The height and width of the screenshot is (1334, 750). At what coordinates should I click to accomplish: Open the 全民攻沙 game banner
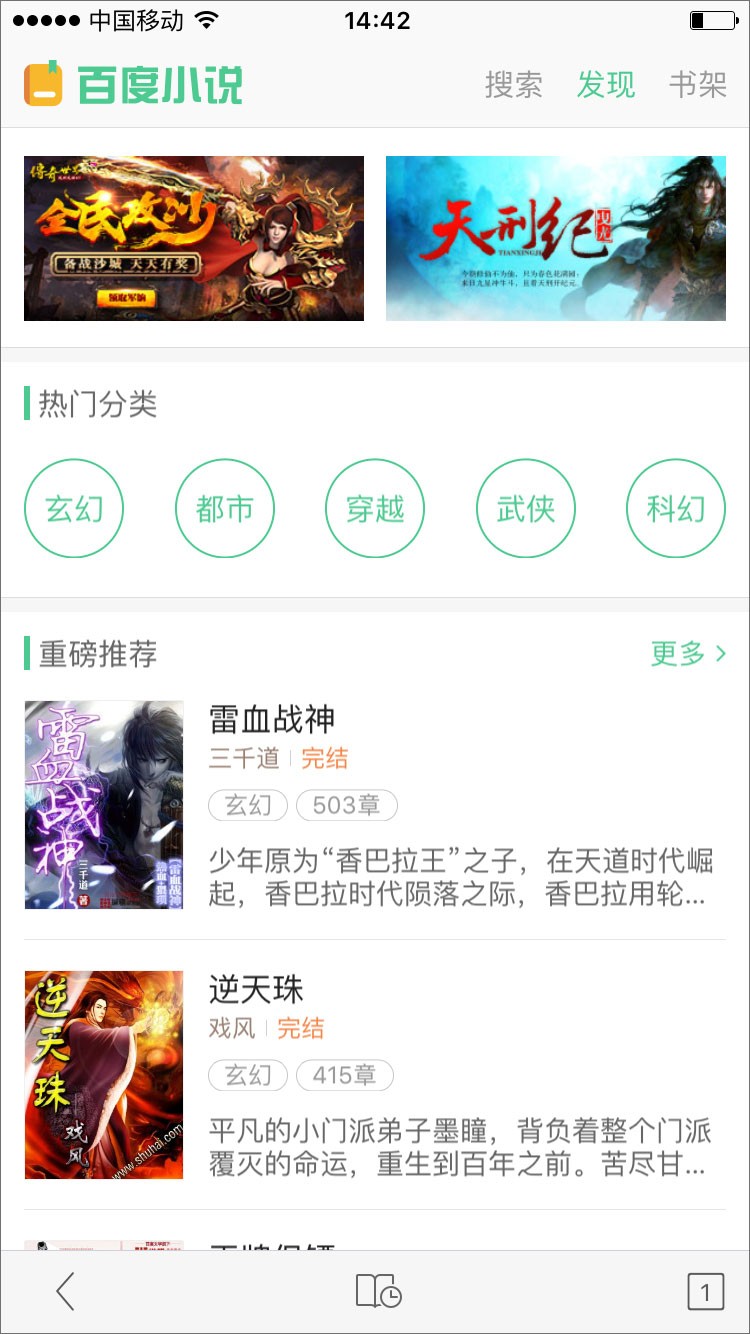[194, 238]
